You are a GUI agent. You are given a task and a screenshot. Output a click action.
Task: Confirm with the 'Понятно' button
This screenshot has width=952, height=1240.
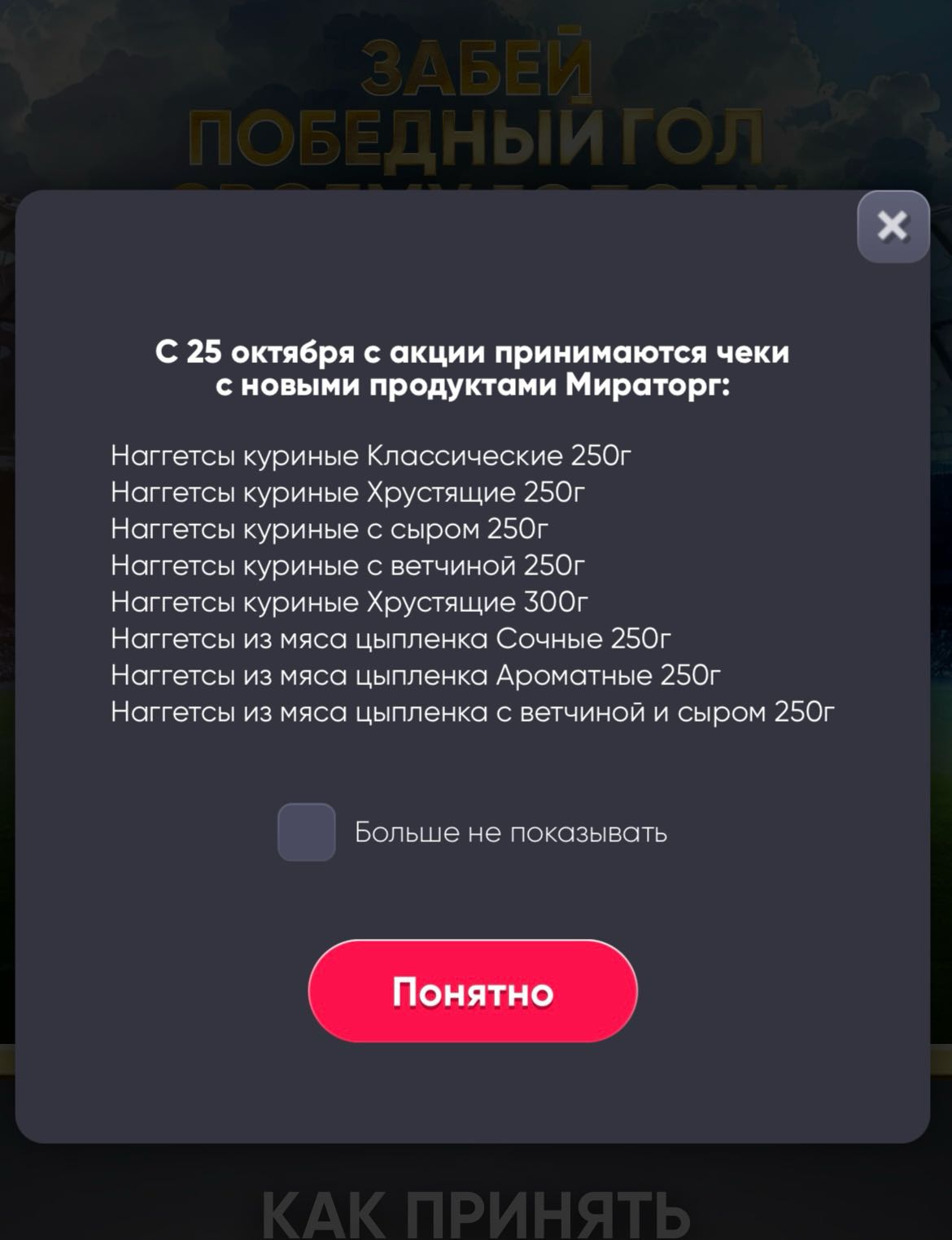(473, 991)
